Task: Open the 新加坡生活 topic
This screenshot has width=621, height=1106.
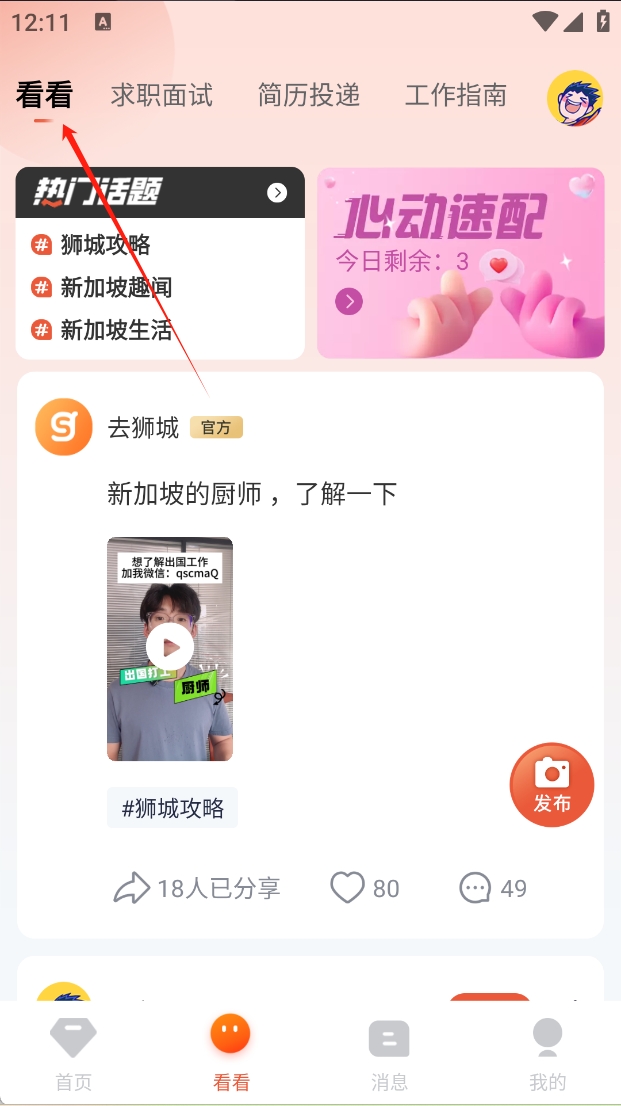Action: pyautogui.click(x=116, y=330)
